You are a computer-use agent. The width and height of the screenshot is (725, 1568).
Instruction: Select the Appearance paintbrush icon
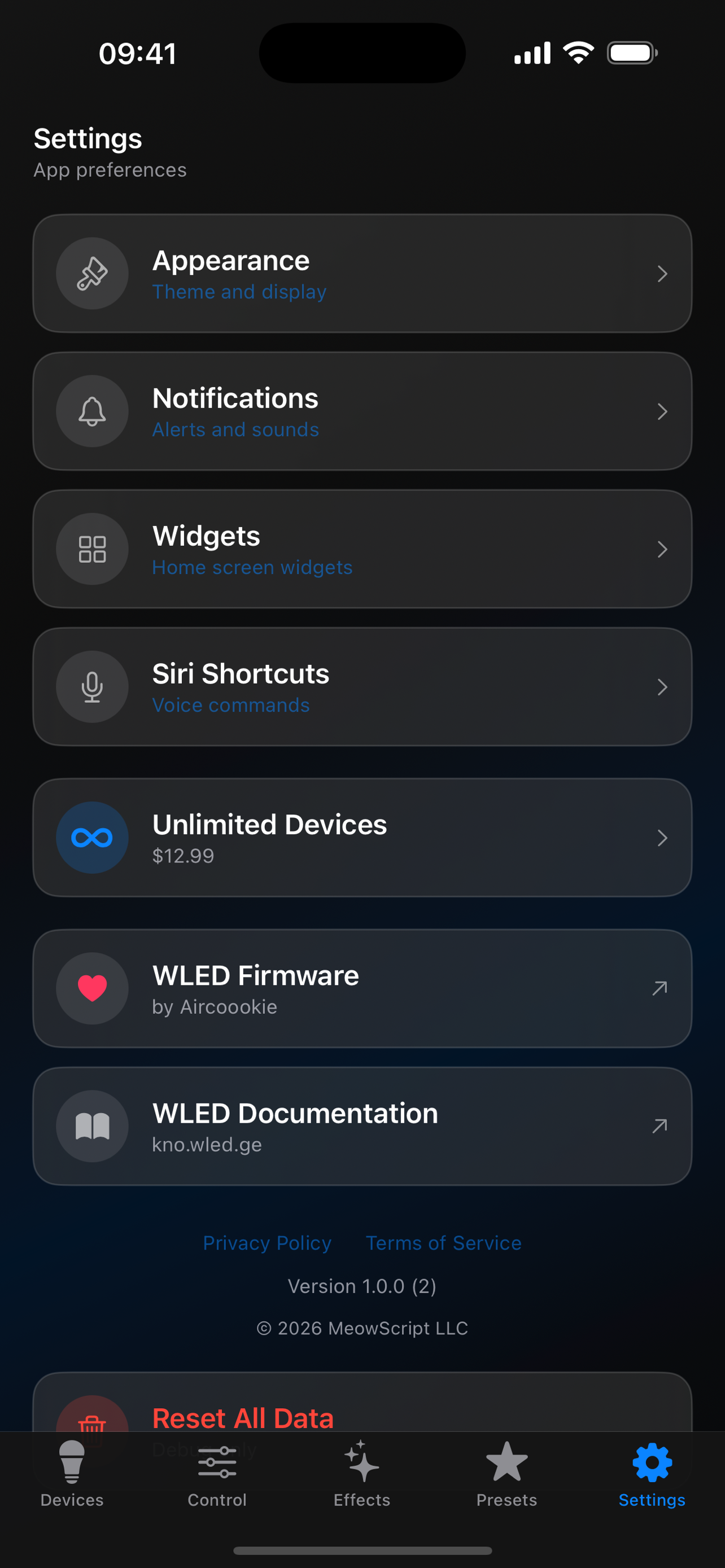point(92,274)
